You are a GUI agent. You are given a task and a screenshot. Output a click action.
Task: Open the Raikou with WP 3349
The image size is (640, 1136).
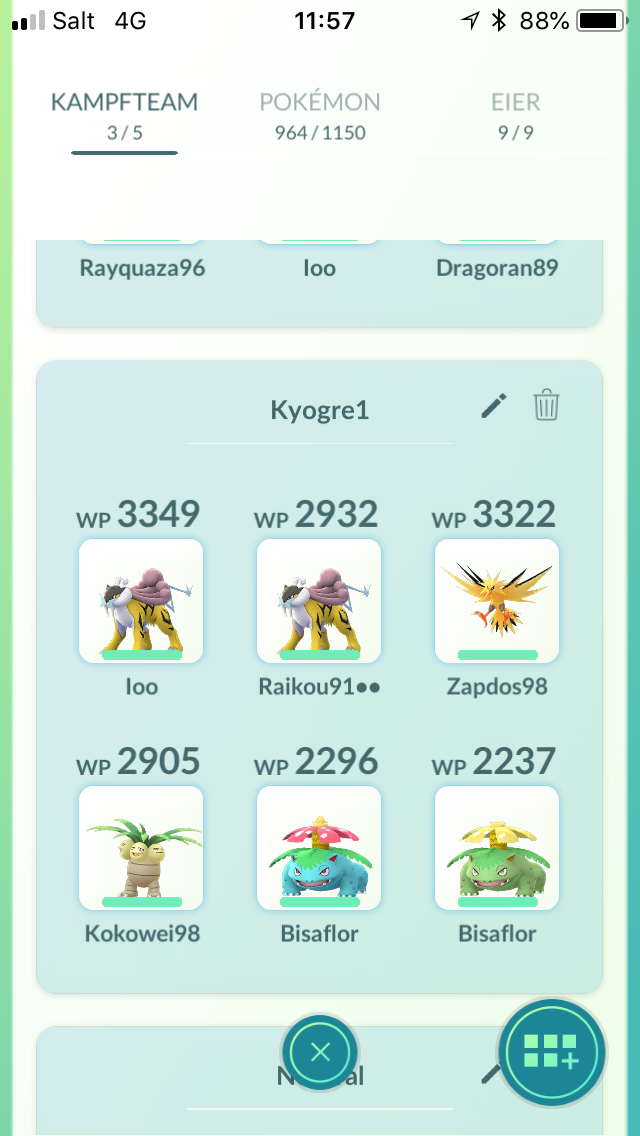141,601
